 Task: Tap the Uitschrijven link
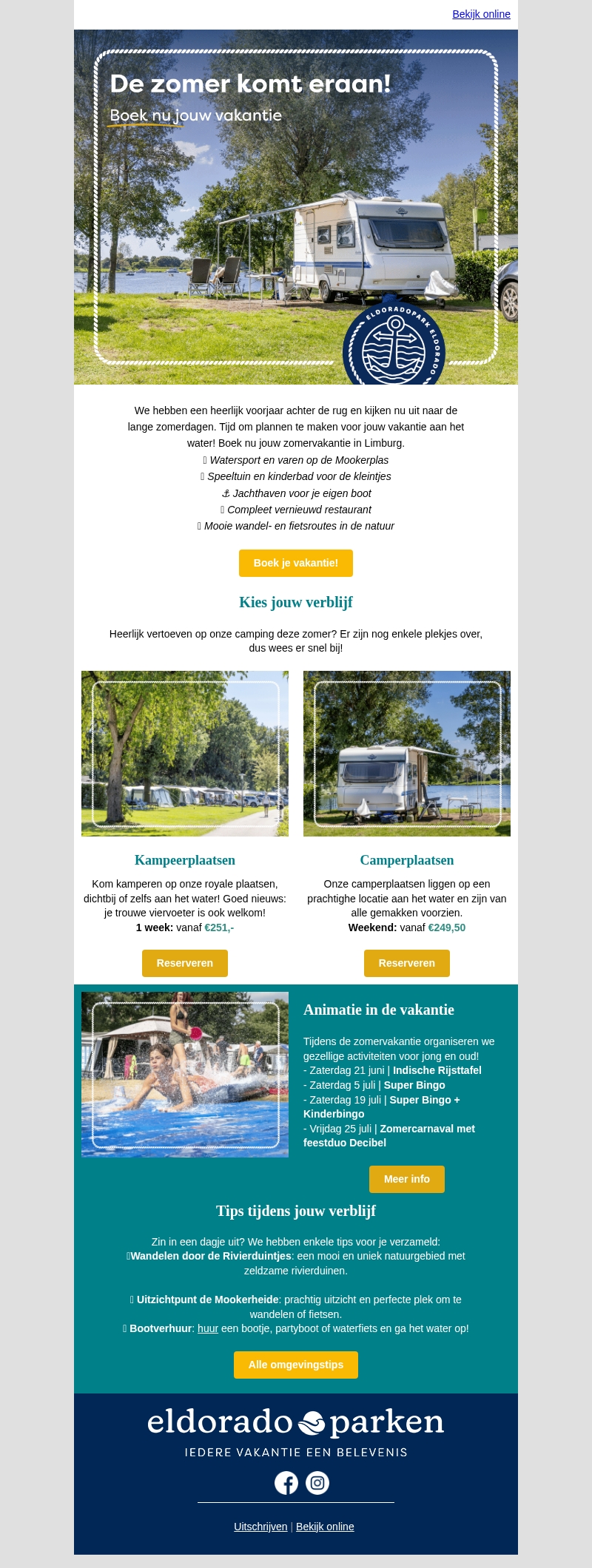(x=260, y=1527)
